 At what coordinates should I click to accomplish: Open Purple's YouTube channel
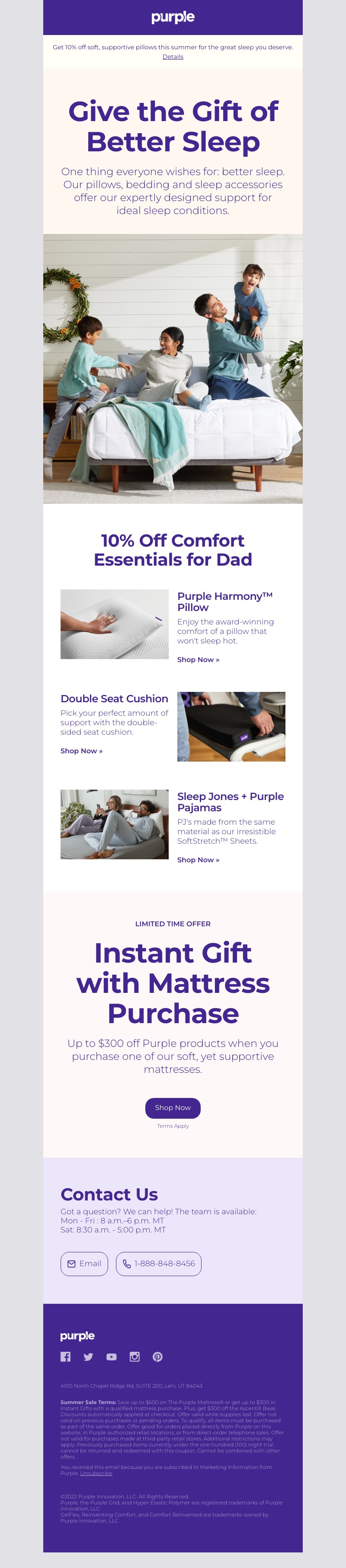112,1357
